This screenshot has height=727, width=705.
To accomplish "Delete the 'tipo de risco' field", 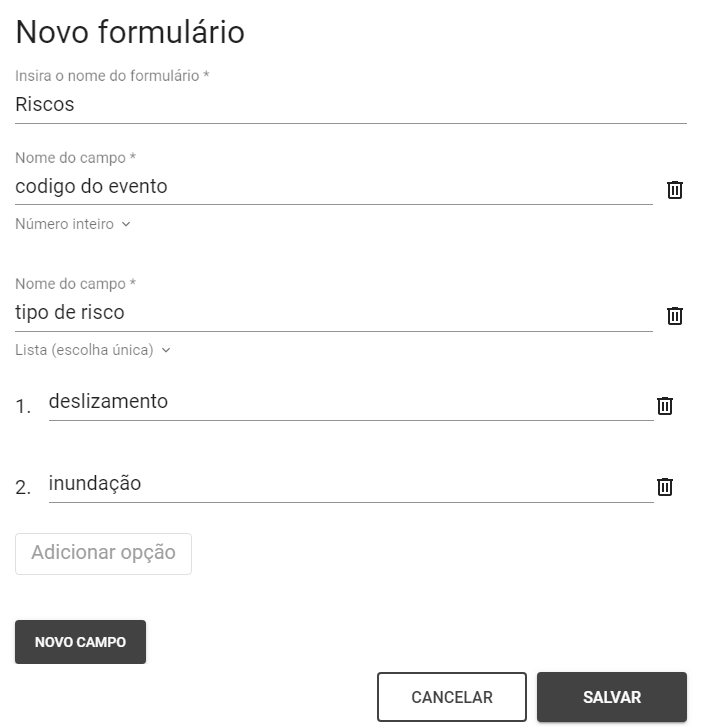I will pos(674,316).
